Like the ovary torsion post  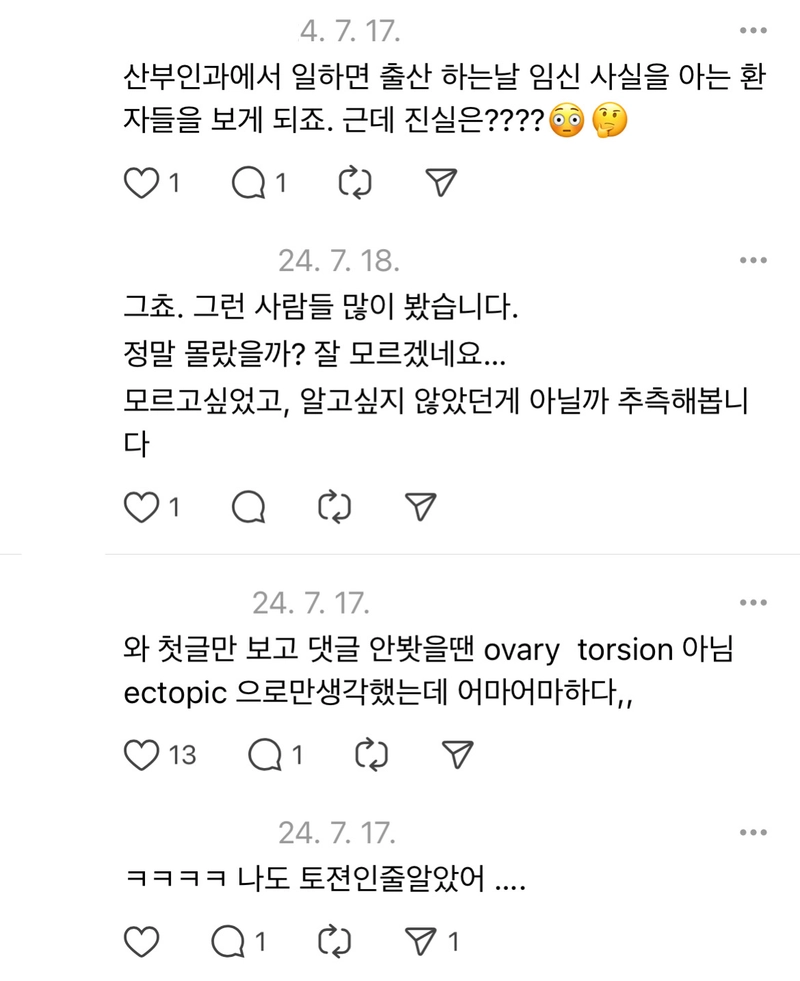pyautogui.click(x=141, y=754)
